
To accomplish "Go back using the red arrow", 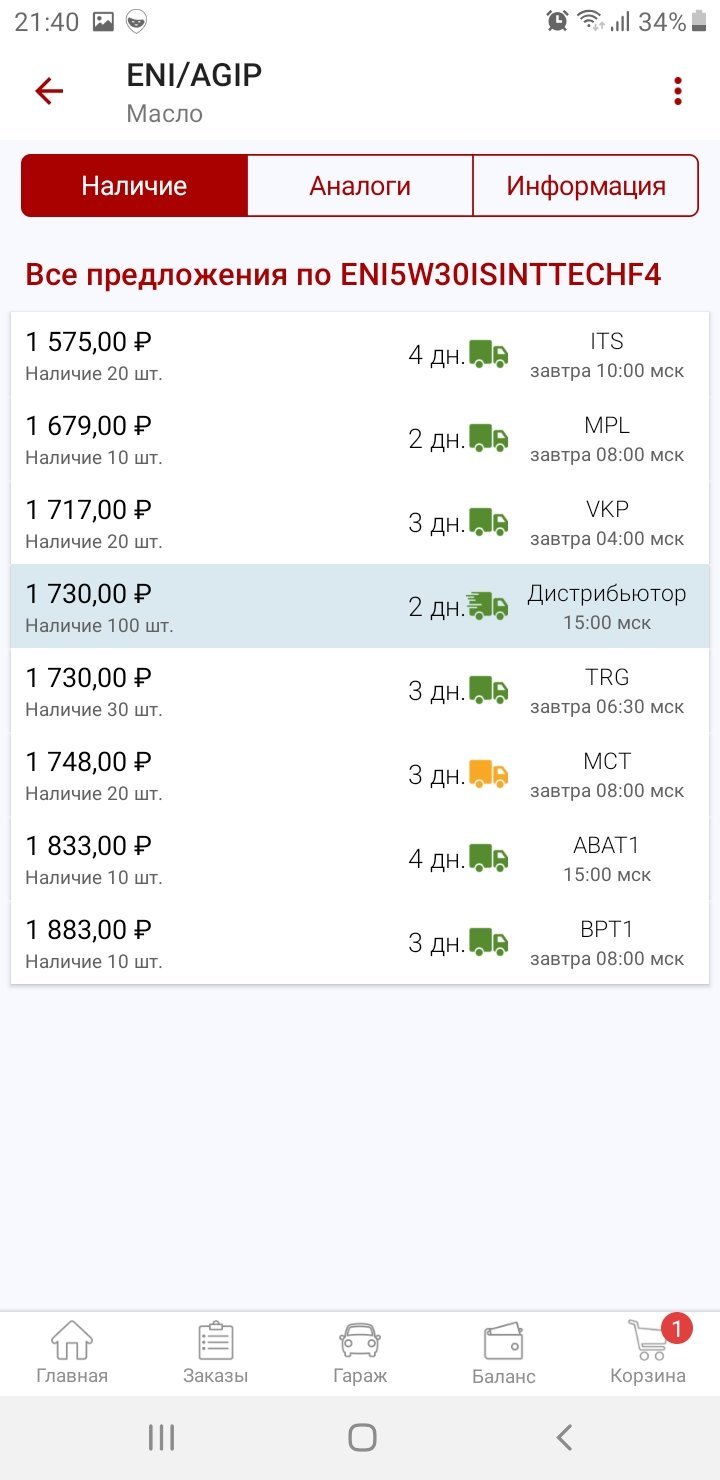I will 49,92.
